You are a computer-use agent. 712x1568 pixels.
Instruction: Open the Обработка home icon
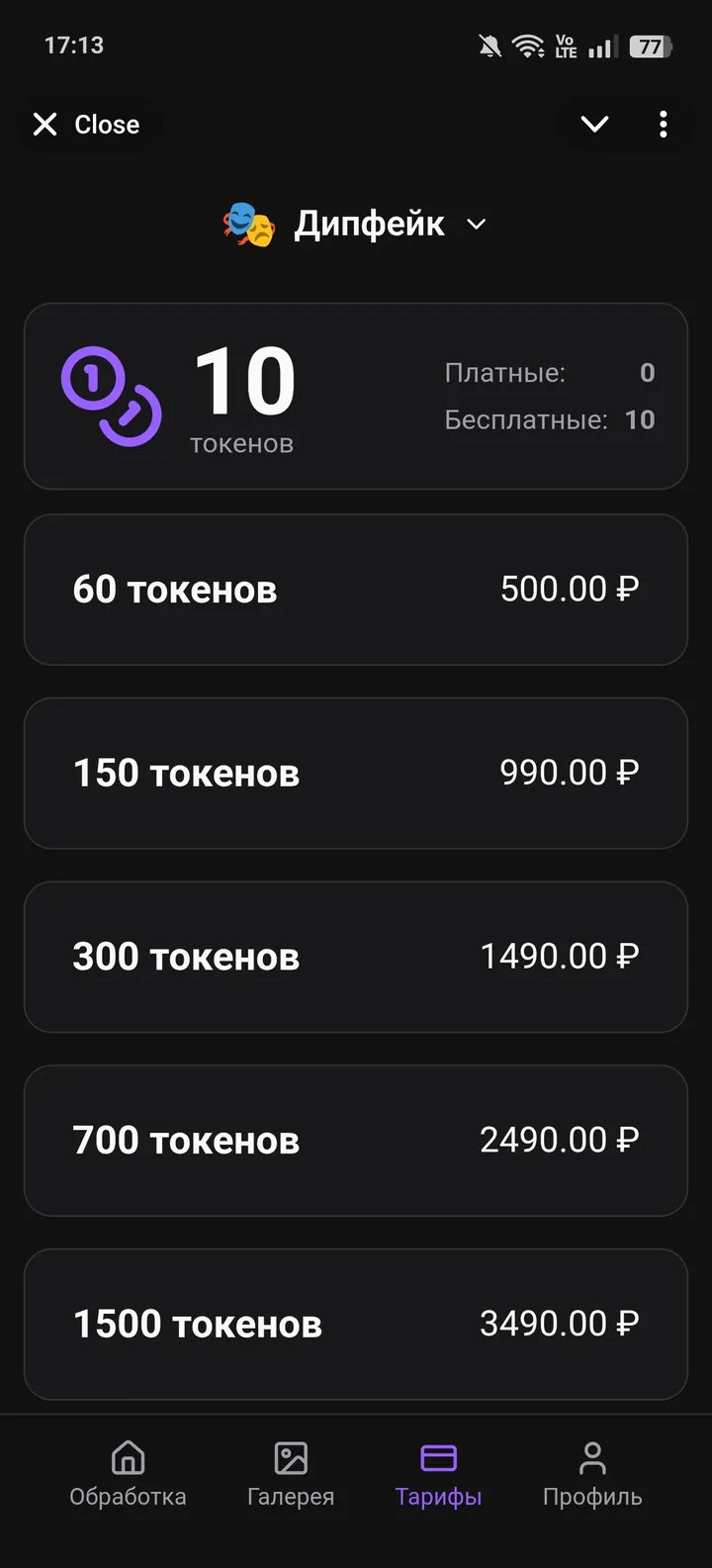128,1457
